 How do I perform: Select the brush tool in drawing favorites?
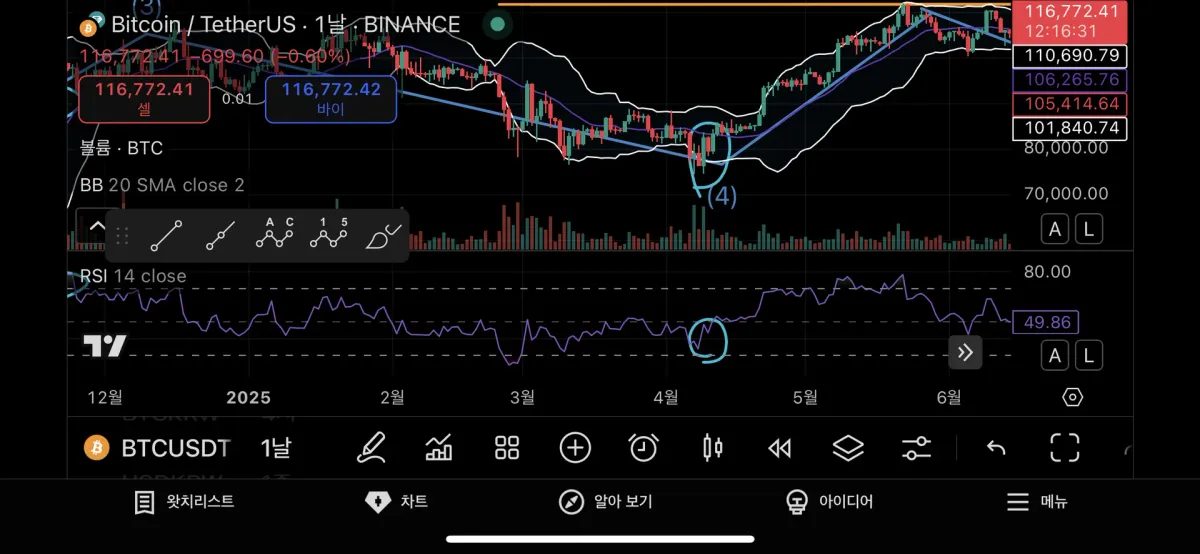click(383, 236)
